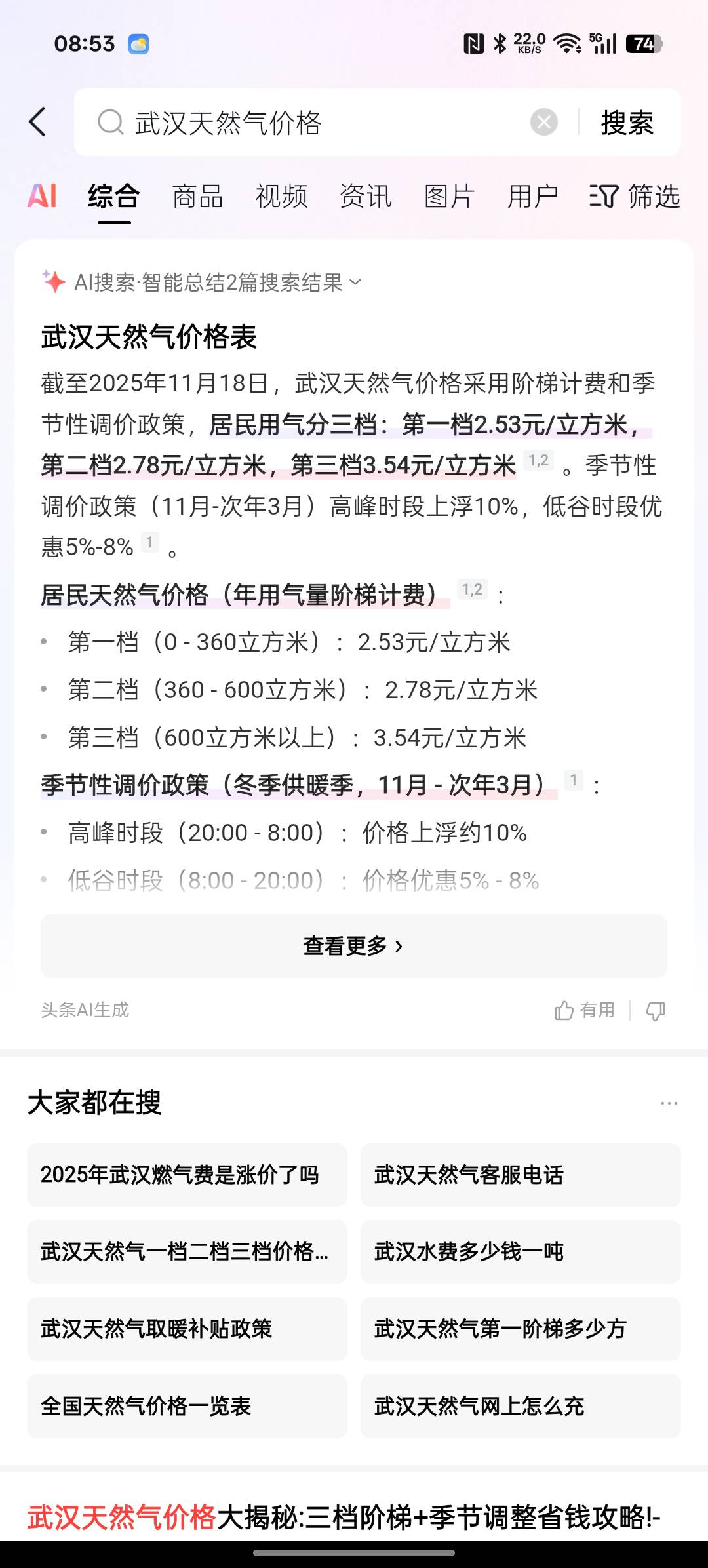View the 用户 tab
The width and height of the screenshot is (708, 1568).
click(532, 196)
